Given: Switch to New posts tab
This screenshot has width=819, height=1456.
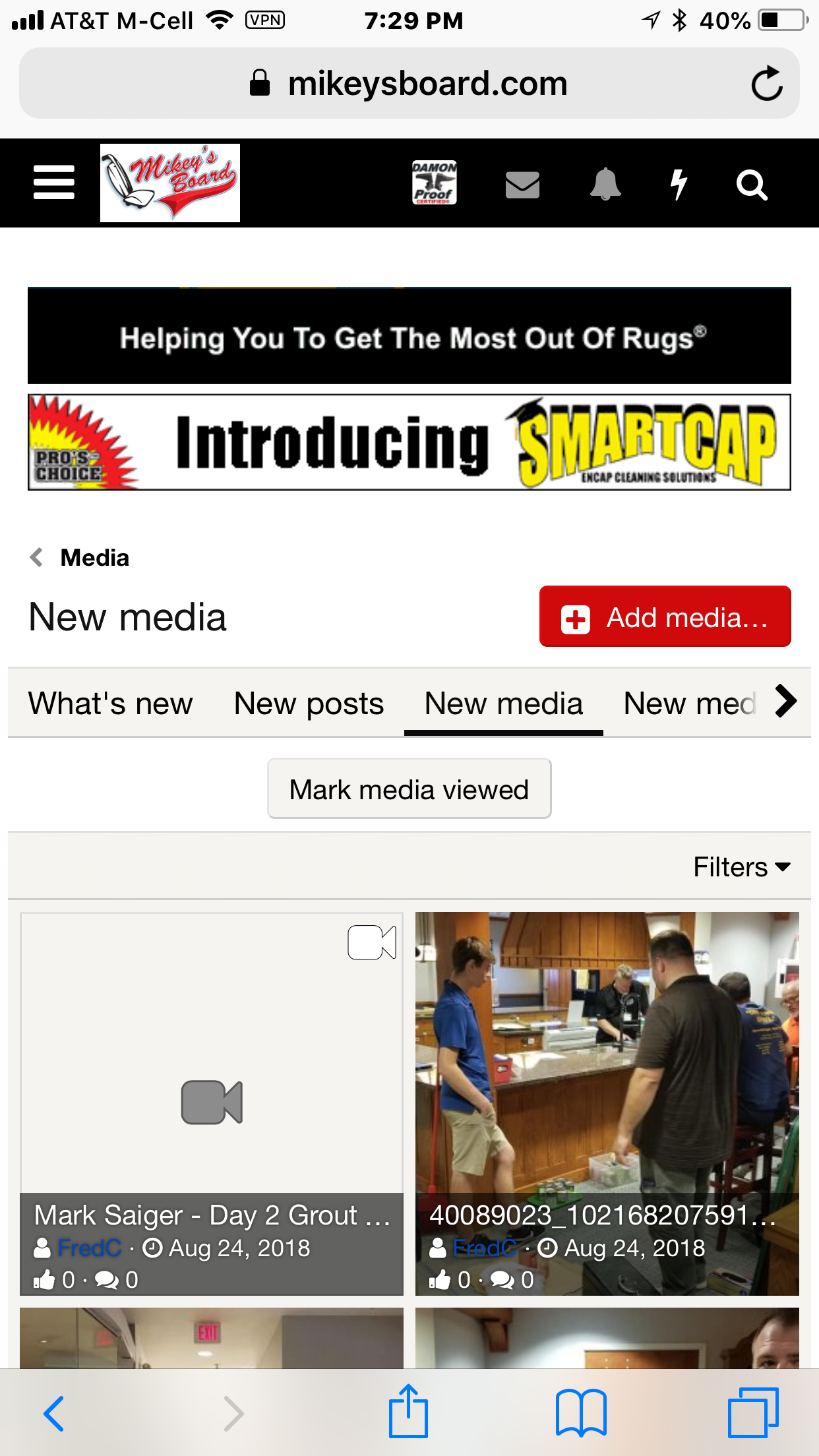Looking at the screenshot, I should [x=309, y=704].
